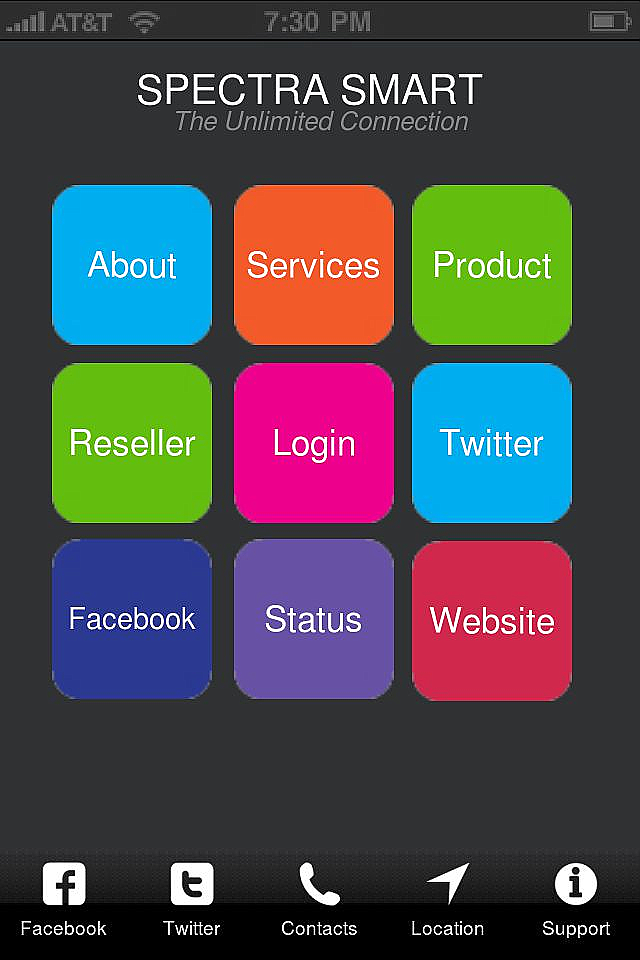Open the About tile
The image size is (640, 960).
pos(132,265)
